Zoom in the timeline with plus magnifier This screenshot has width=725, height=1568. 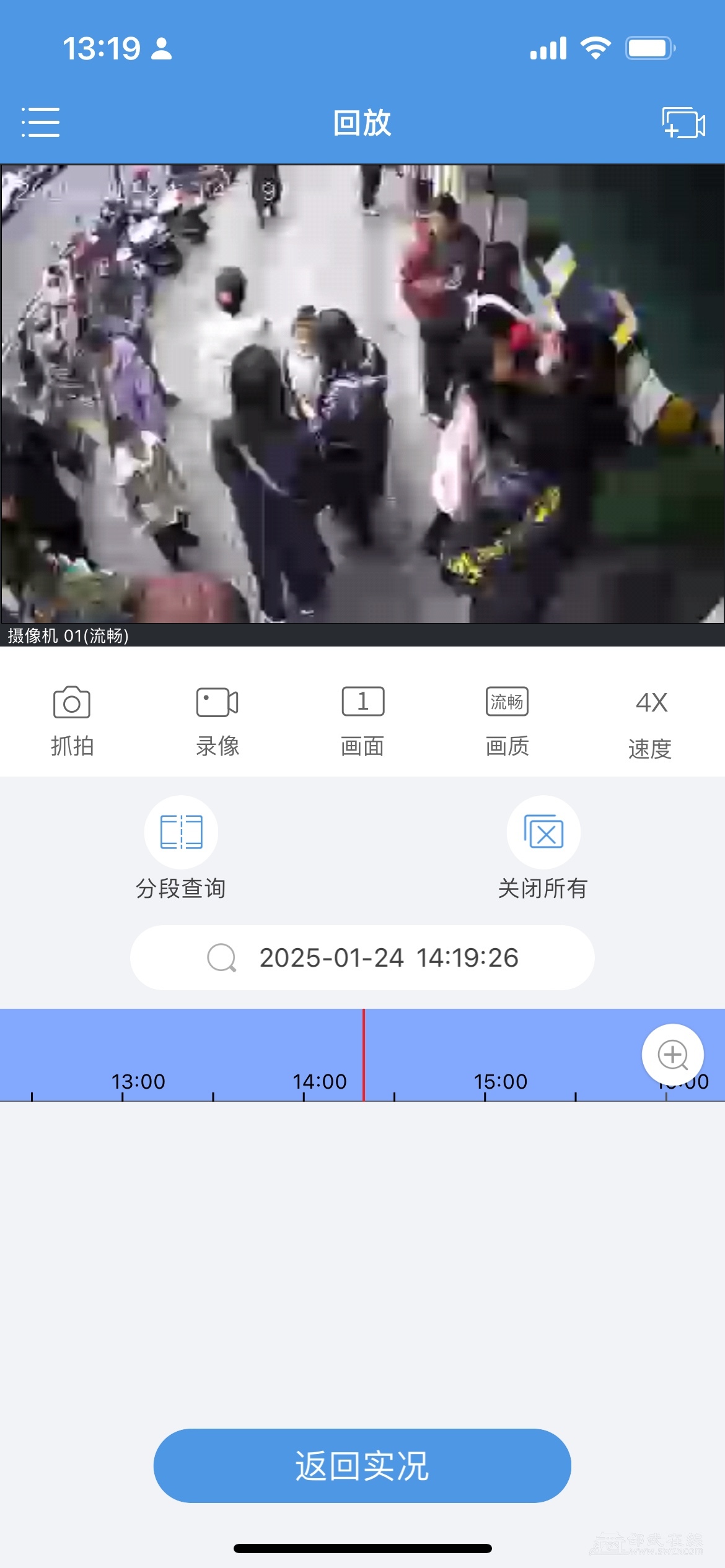672,1055
